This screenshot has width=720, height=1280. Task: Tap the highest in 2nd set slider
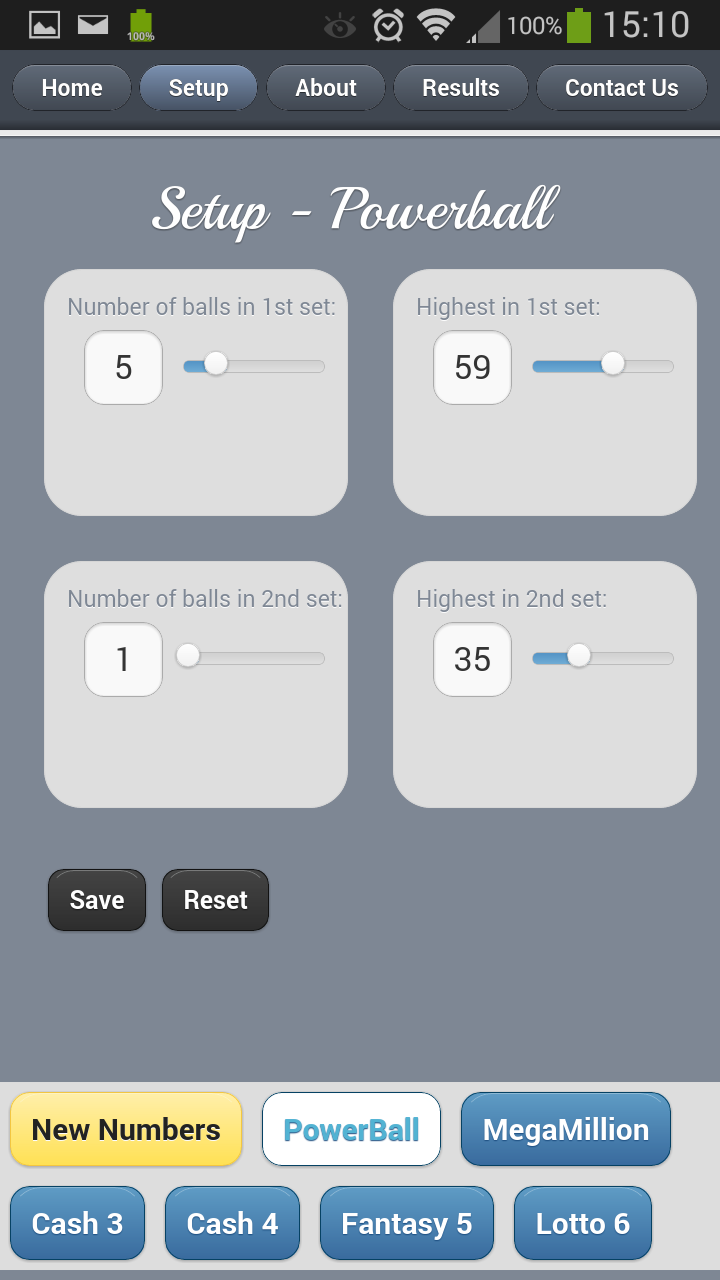coord(603,658)
